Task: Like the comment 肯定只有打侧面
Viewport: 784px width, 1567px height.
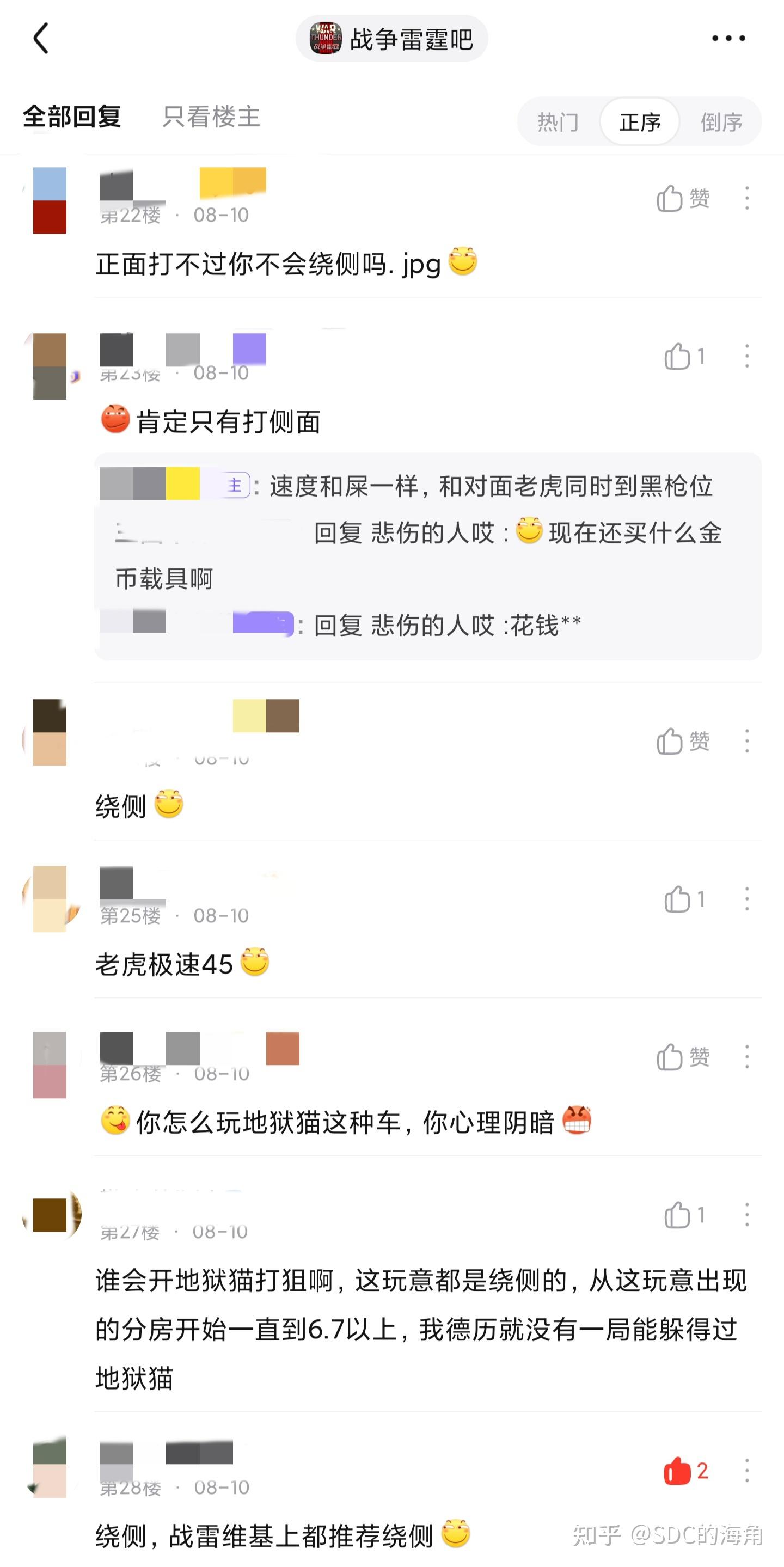Action: pyautogui.click(x=684, y=356)
